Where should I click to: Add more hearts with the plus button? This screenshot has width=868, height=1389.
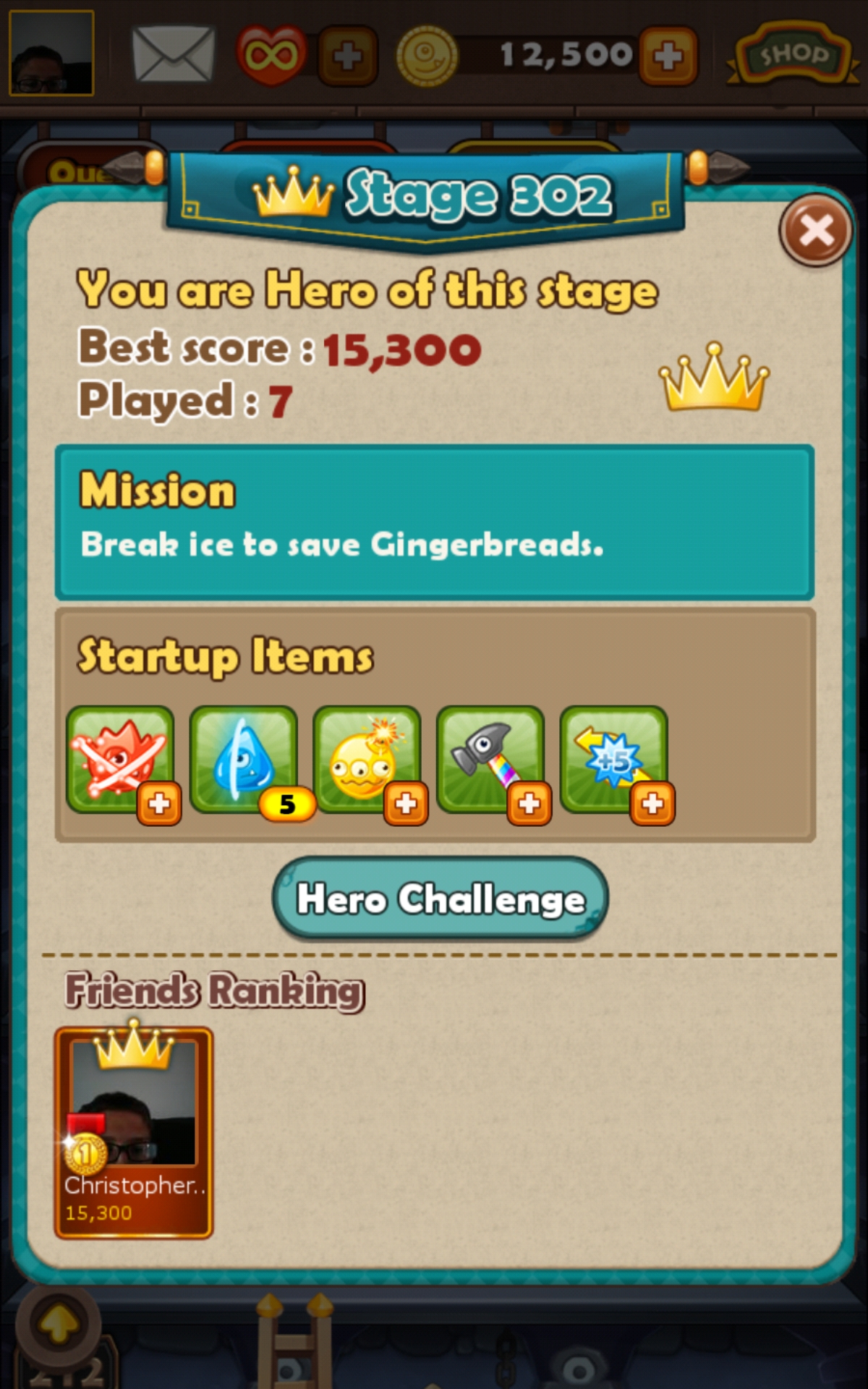click(x=348, y=56)
